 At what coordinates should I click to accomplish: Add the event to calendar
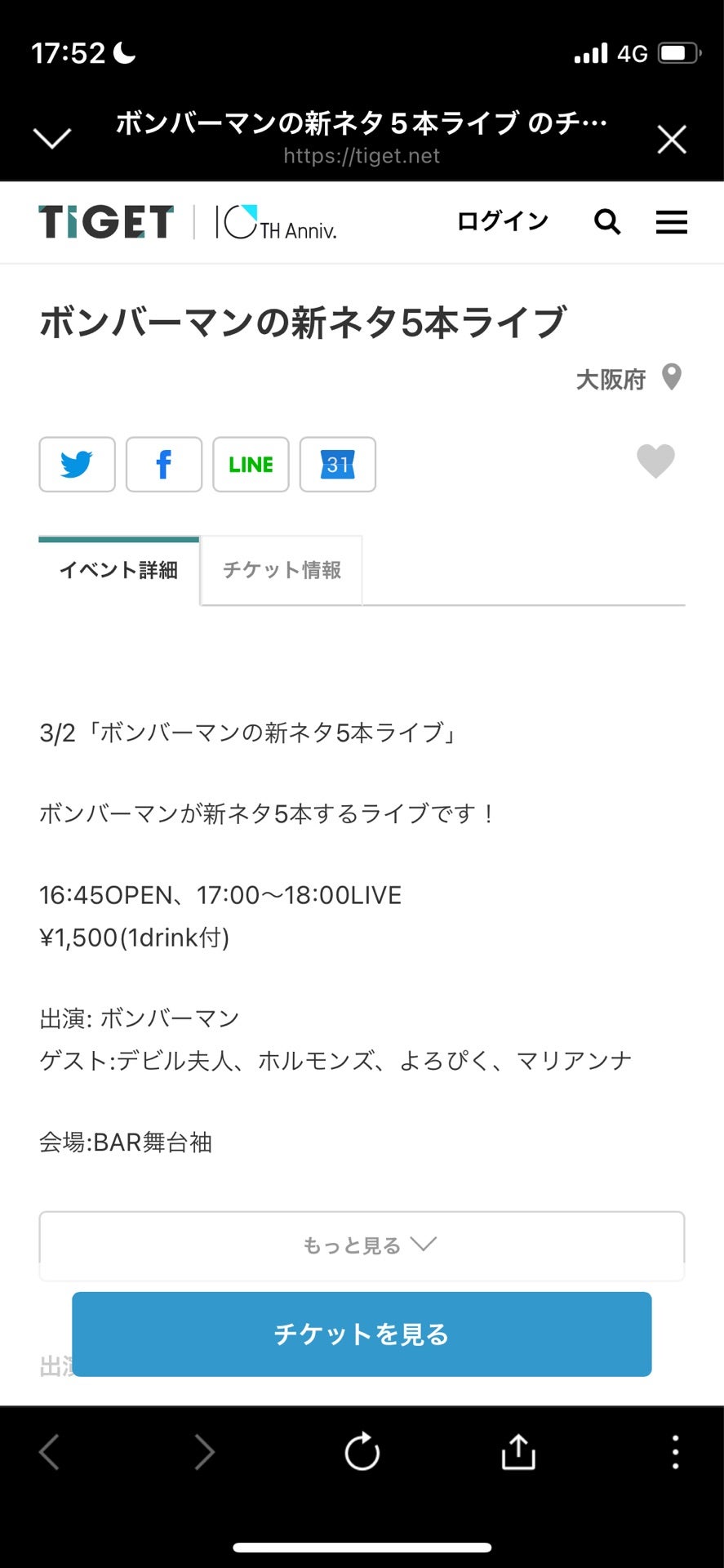point(337,465)
